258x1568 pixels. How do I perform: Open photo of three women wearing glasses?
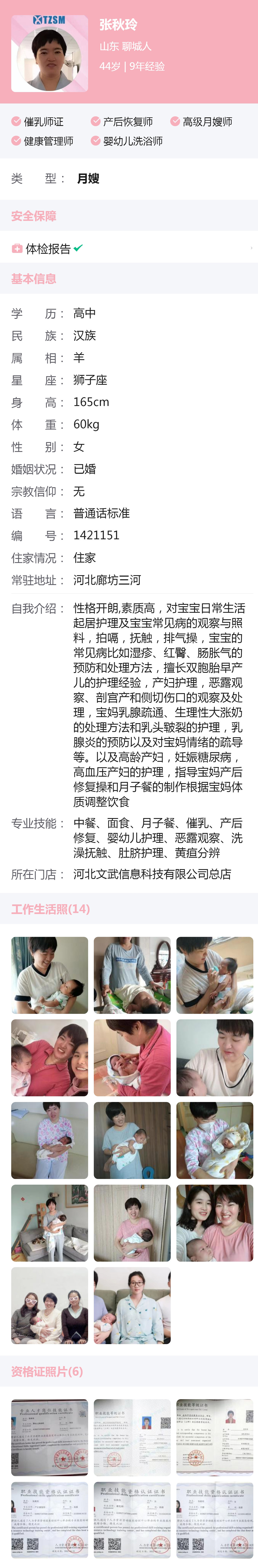[50, 1305]
